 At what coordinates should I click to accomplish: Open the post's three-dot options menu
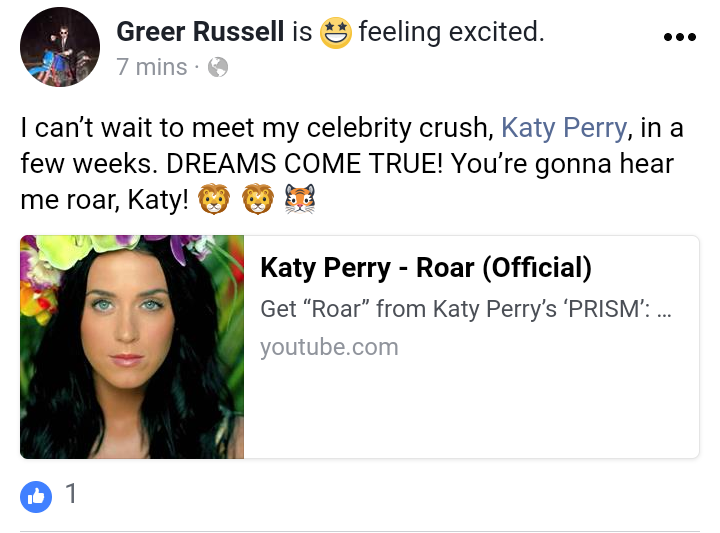(x=679, y=38)
